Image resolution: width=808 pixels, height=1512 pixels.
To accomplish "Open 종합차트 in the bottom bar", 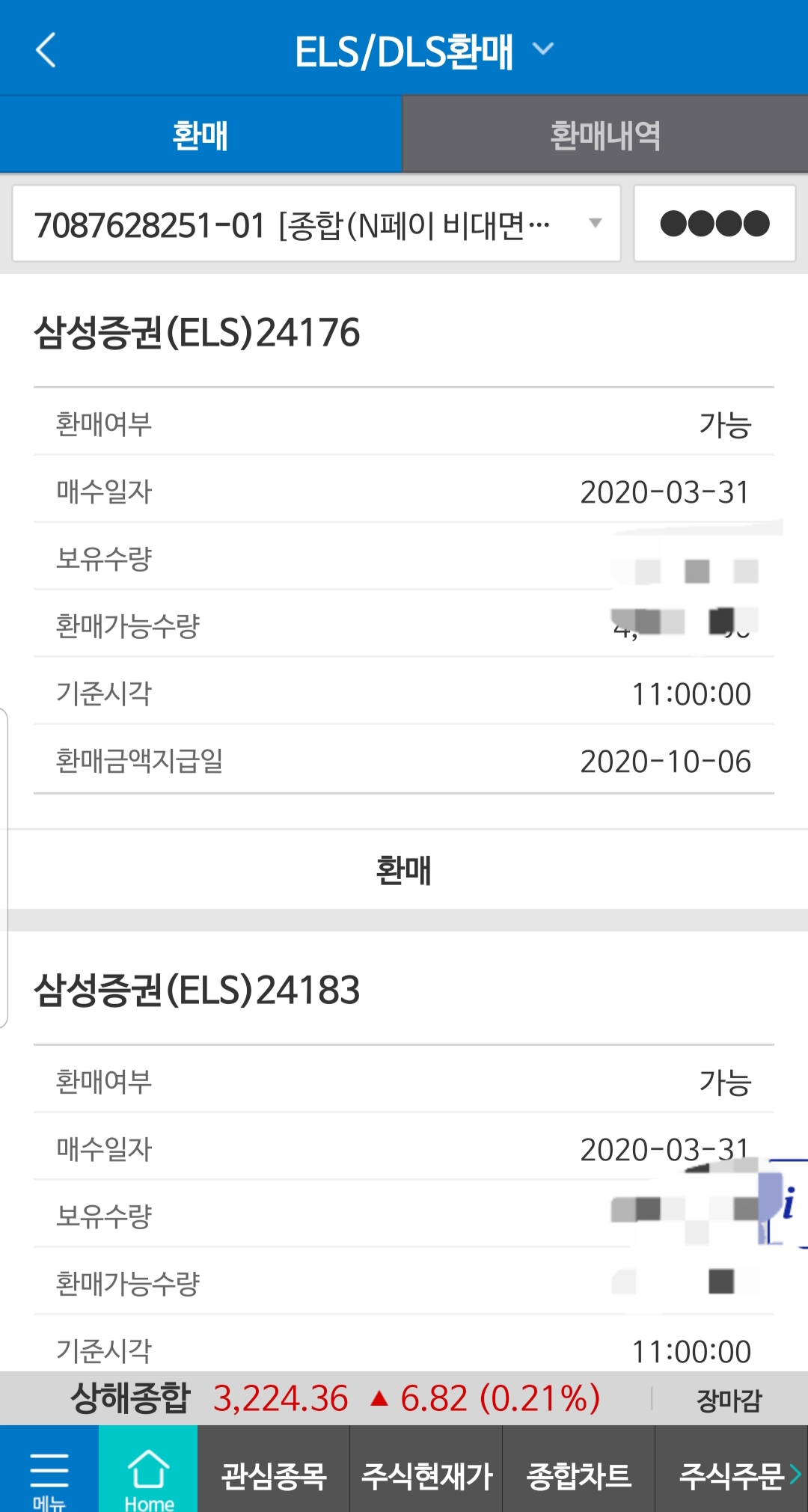I will pos(579,1475).
